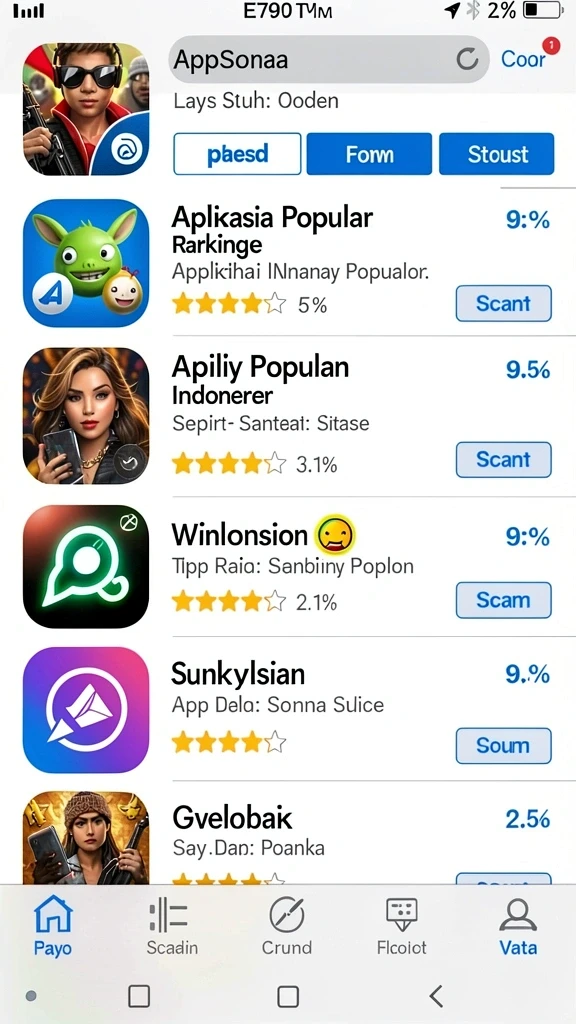This screenshot has width=576, height=1024.
Task: Tap Scant button for Aplikasia Popular Rarkinge
Action: 504,303
